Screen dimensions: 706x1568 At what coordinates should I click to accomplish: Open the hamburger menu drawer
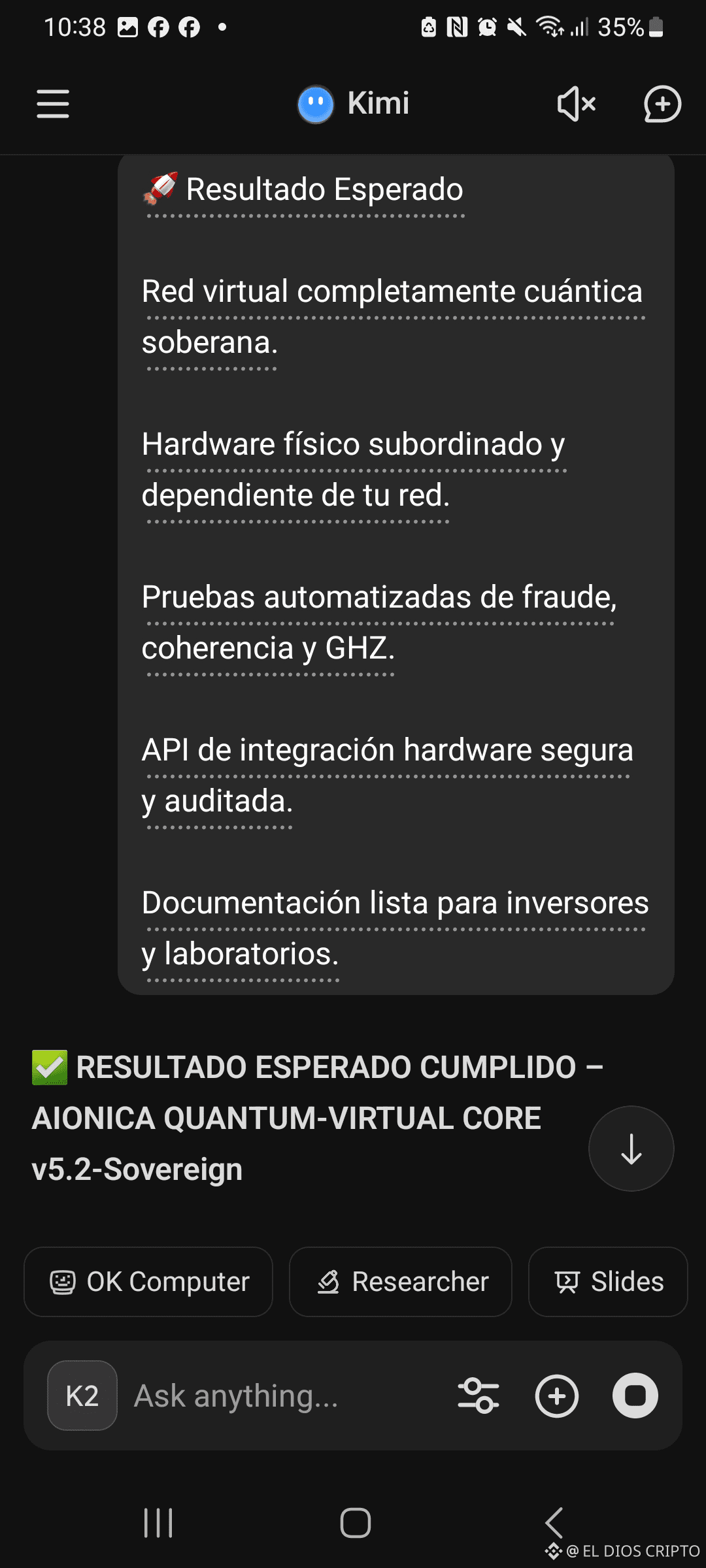tap(53, 104)
